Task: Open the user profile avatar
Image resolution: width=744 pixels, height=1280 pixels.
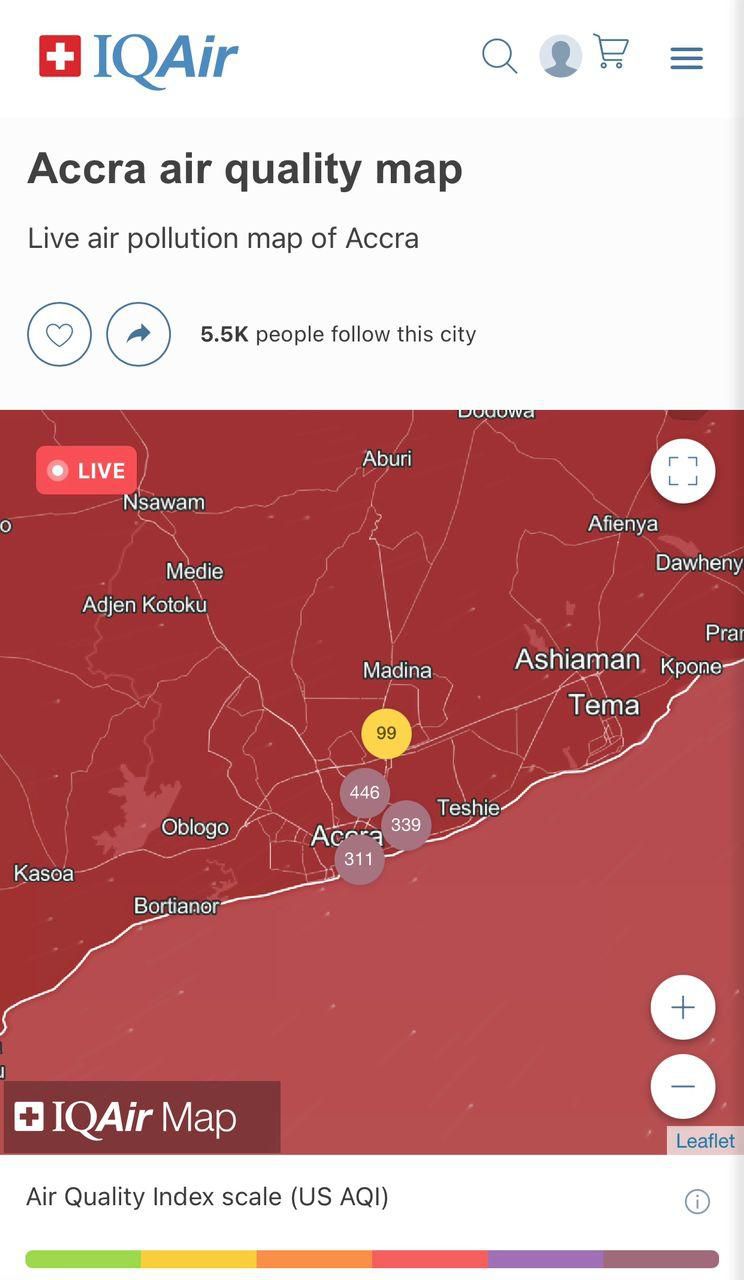Action: [x=561, y=57]
